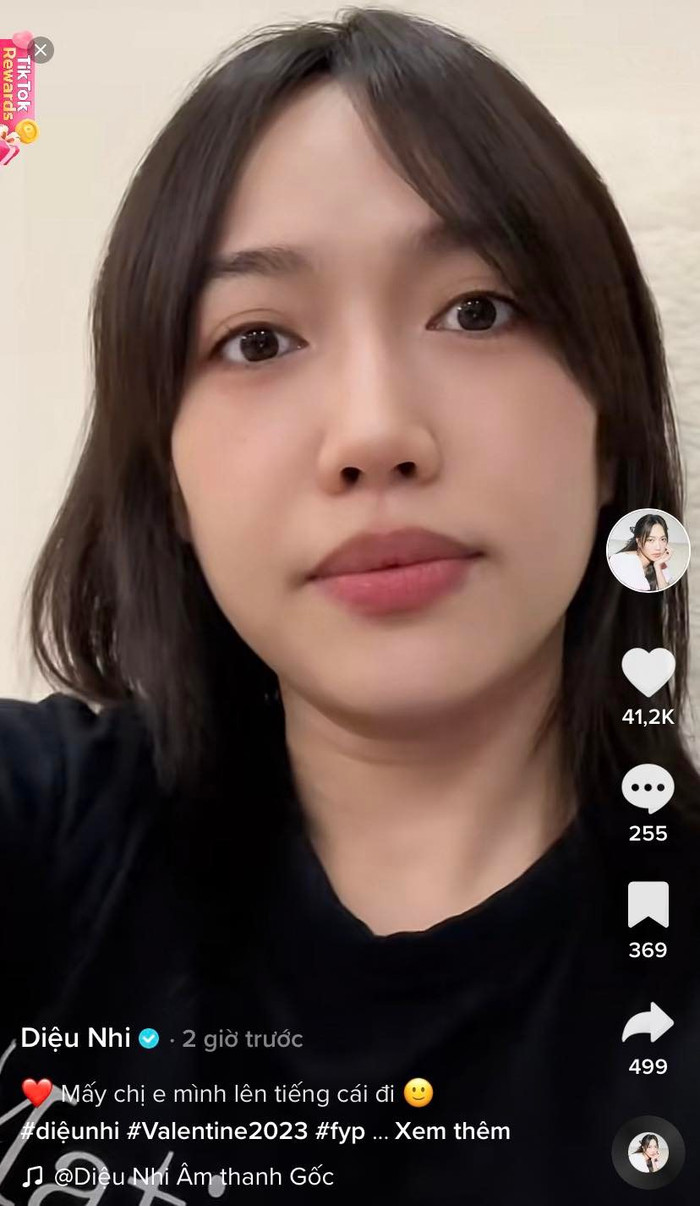Open the #diệunhi hashtag
The image size is (700, 1206).
click(68, 1131)
